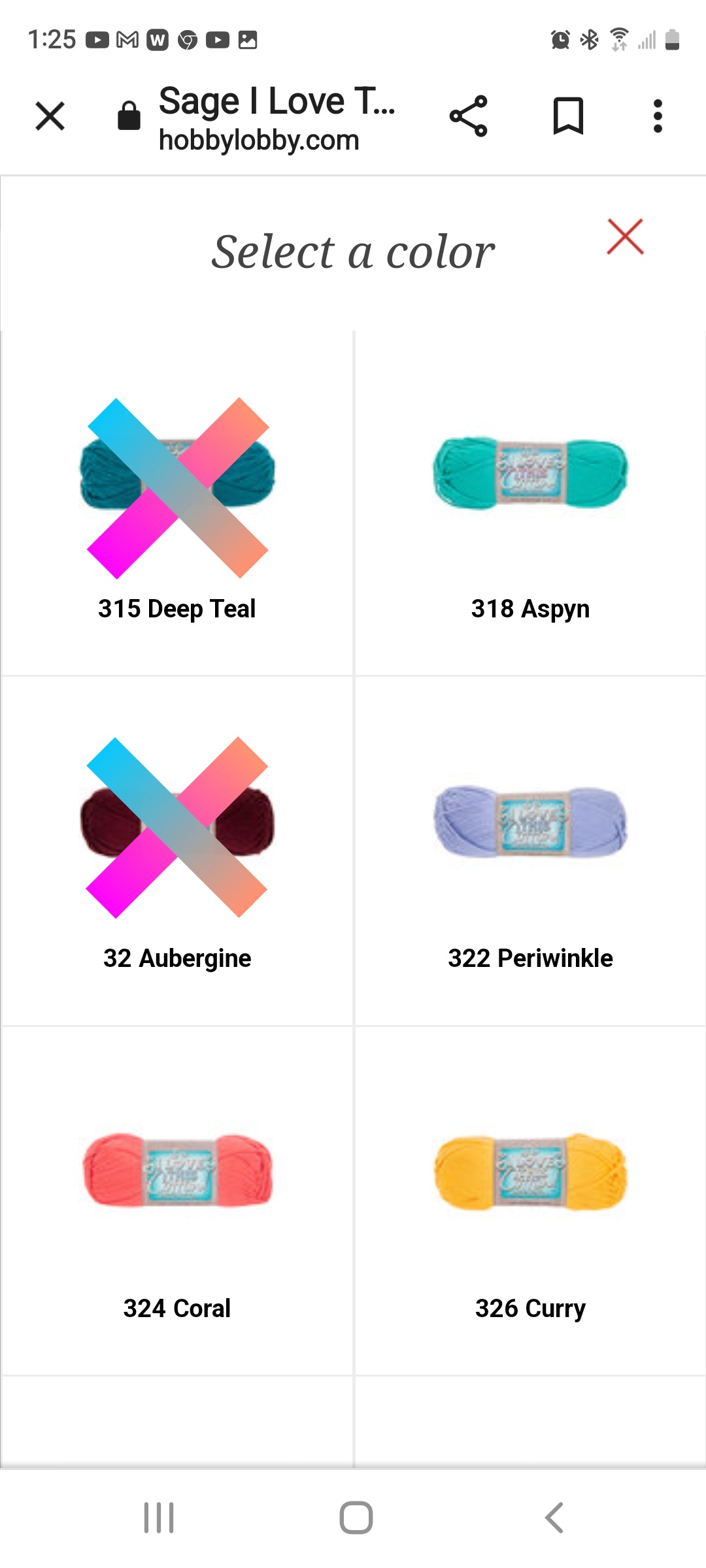The width and height of the screenshot is (706, 1568).
Task: Open the browser overflow menu
Action: click(658, 116)
